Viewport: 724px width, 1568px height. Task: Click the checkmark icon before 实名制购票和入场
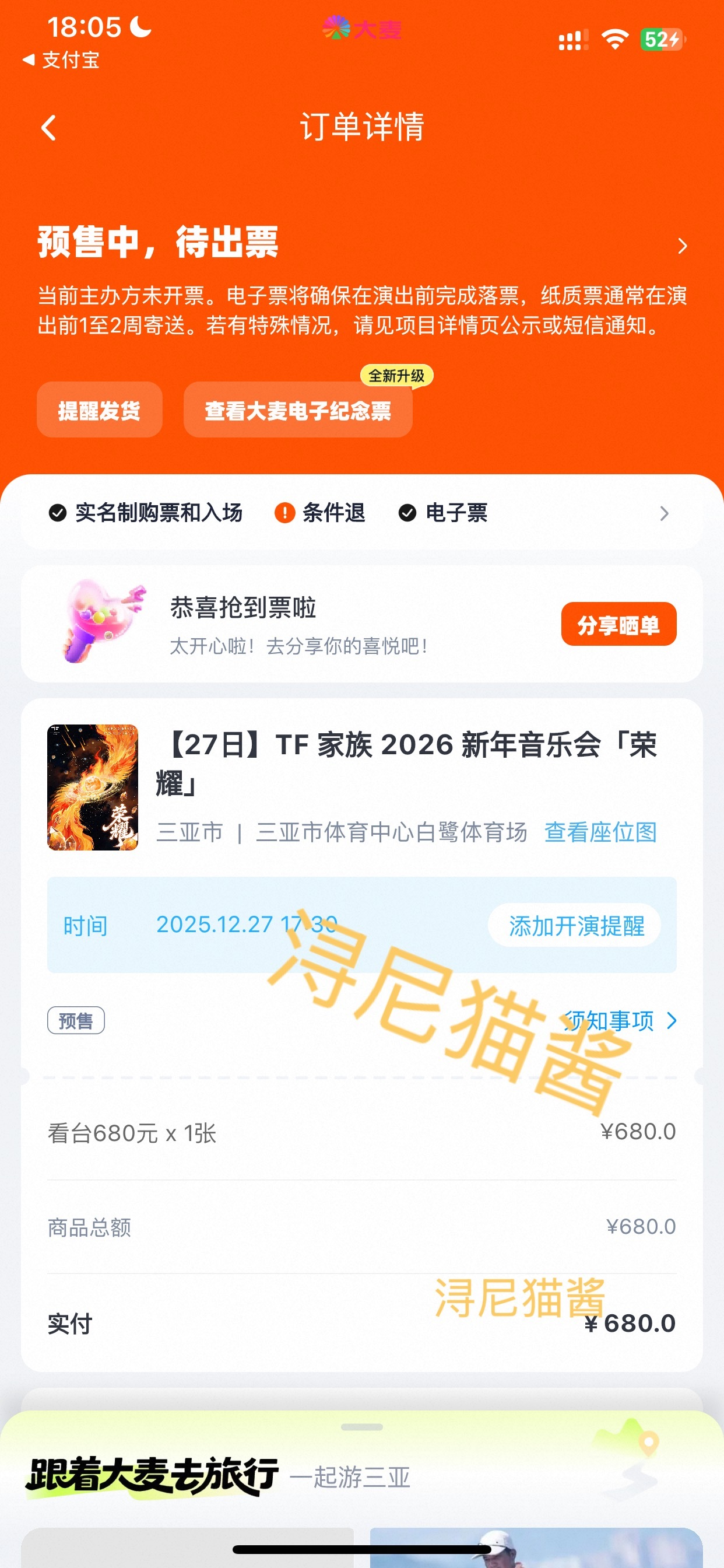[x=56, y=513]
